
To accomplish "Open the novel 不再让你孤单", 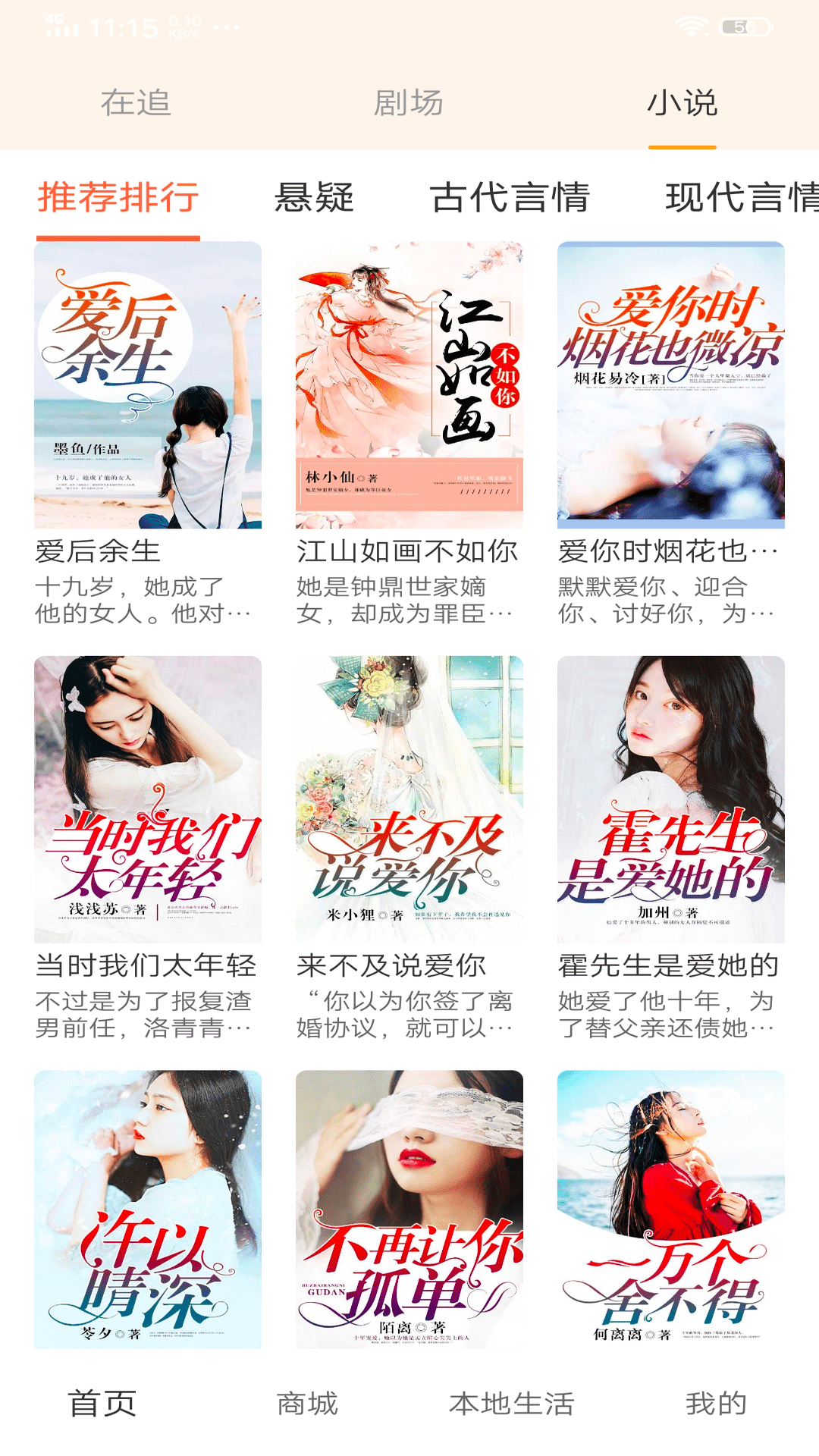I will pos(409,1209).
